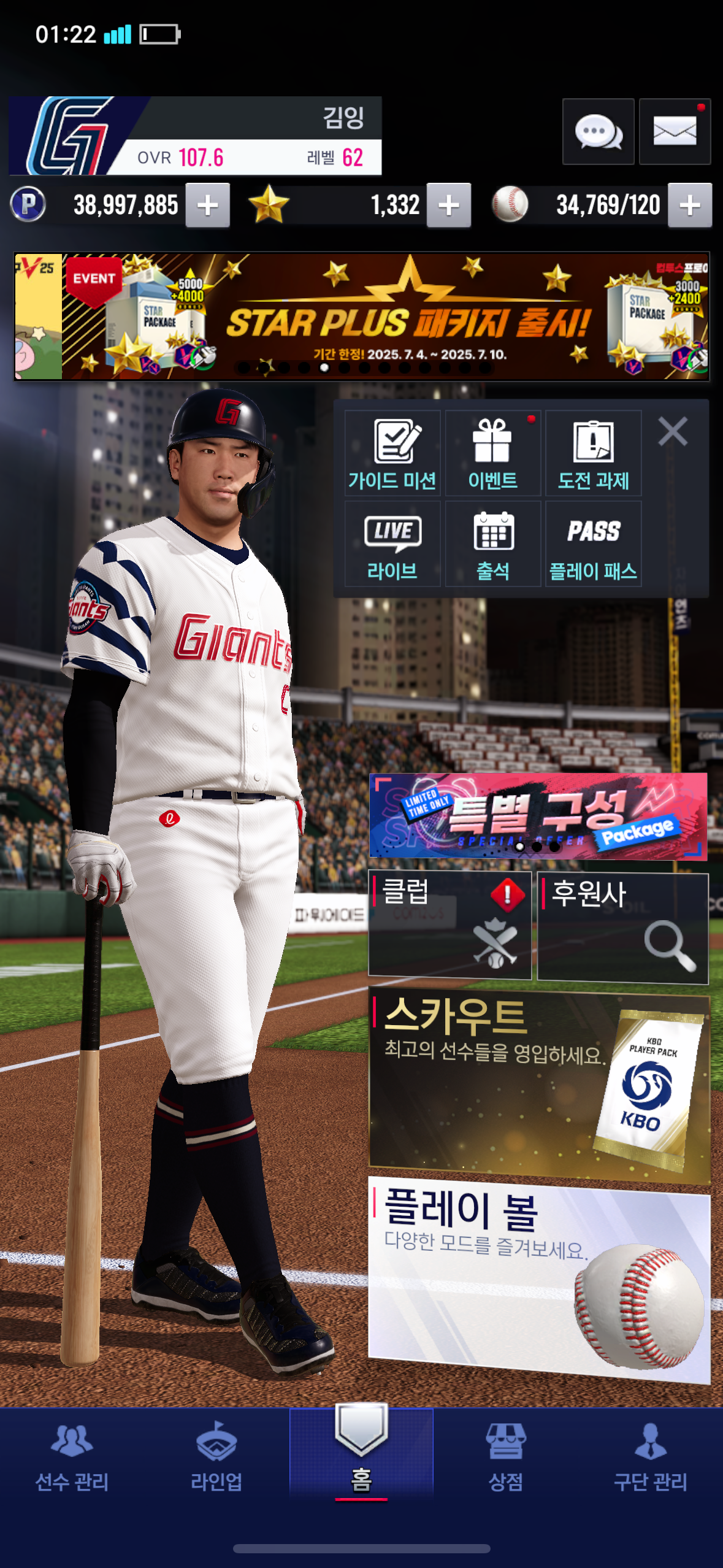Viewport: 723px width, 1568px height.
Task: Open the 특별 구성 Package banner
Action: pyautogui.click(x=538, y=816)
